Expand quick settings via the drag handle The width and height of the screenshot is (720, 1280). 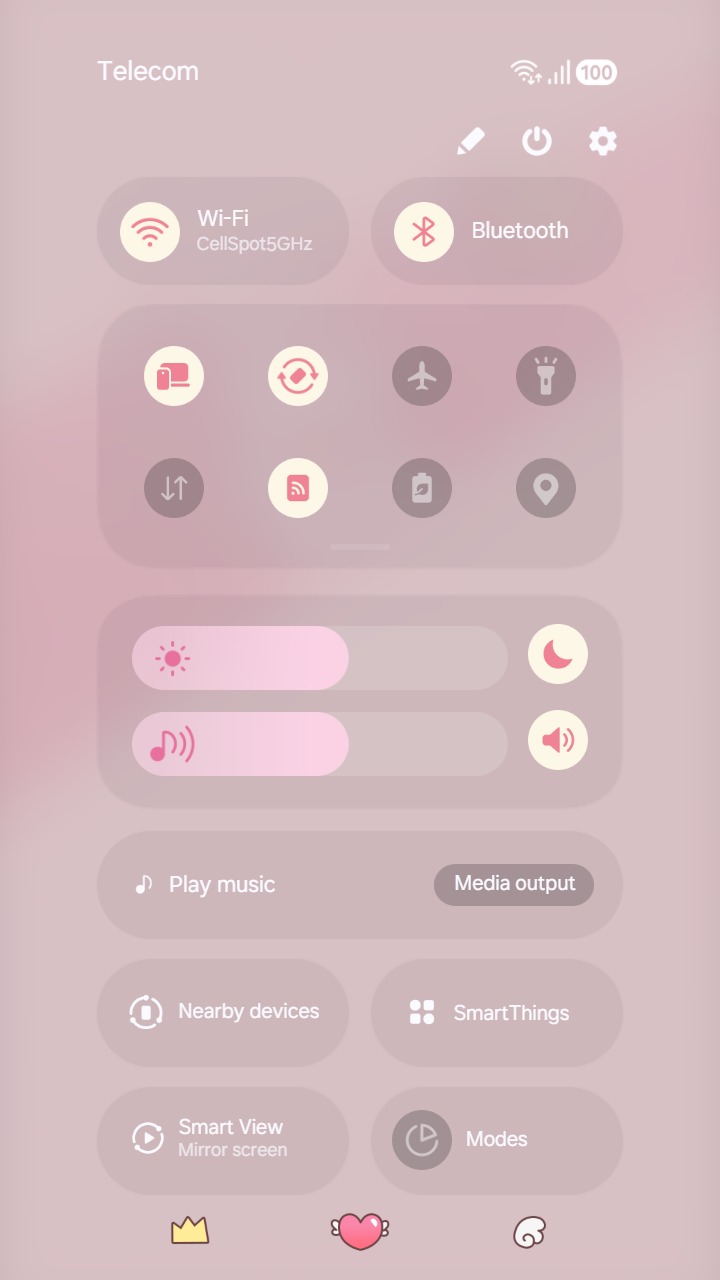[x=360, y=546]
